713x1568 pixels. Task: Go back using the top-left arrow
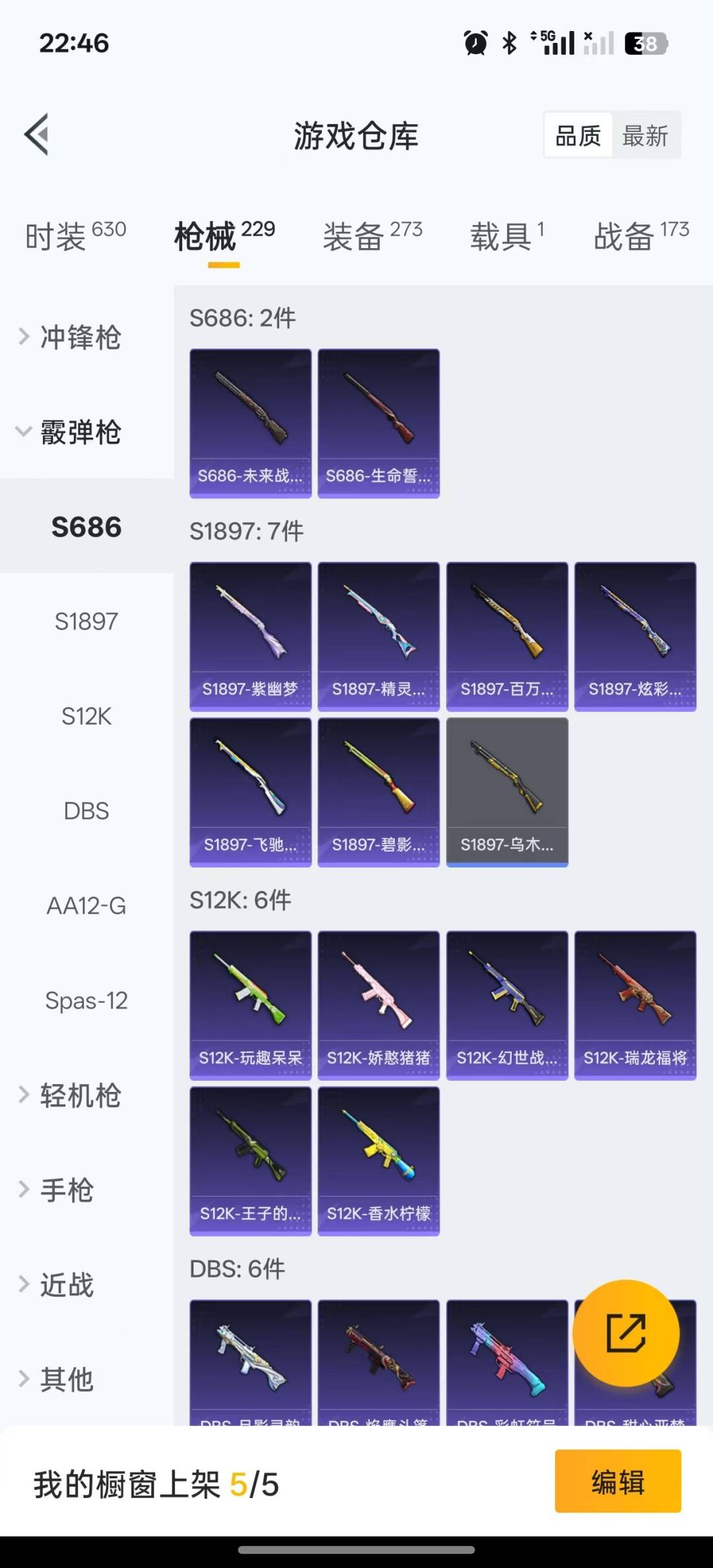[x=37, y=135]
